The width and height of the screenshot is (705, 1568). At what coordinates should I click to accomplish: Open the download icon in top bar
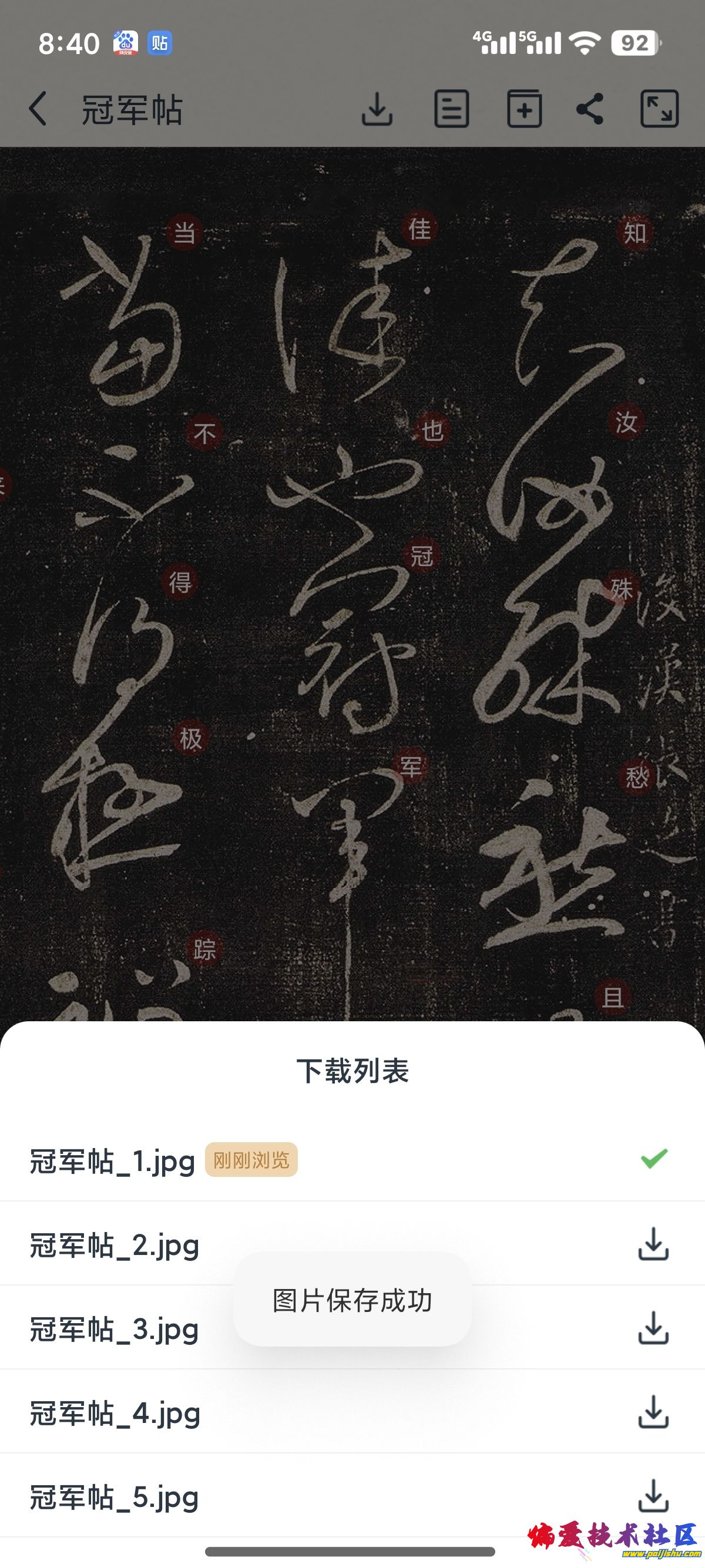tap(377, 110)
